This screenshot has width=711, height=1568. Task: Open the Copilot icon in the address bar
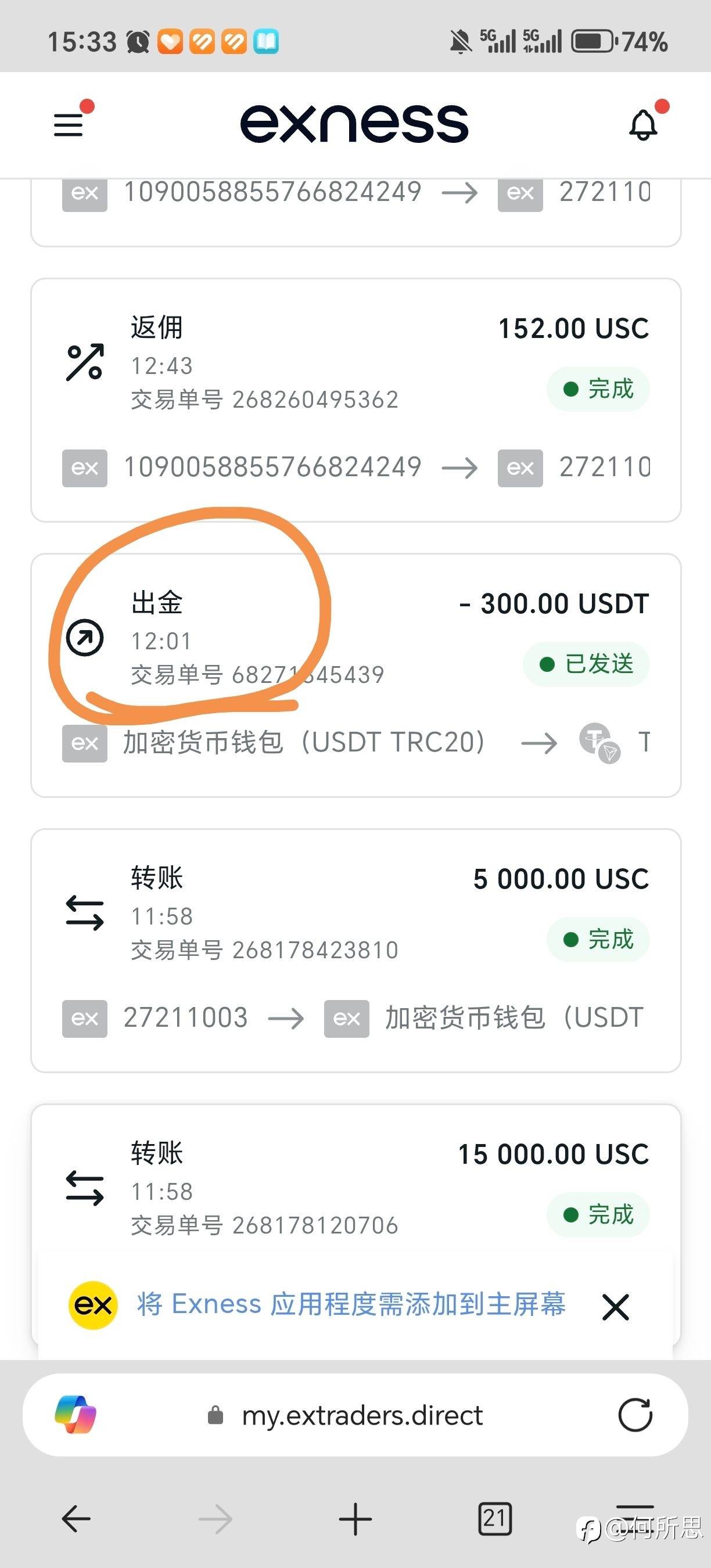(x=76, y=1415)
